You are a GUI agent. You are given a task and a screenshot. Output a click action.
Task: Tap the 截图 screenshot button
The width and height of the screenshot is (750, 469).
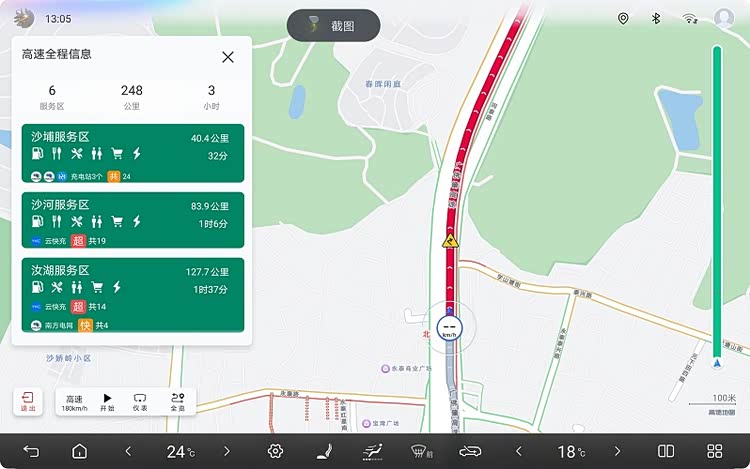[x=333, y=26]
